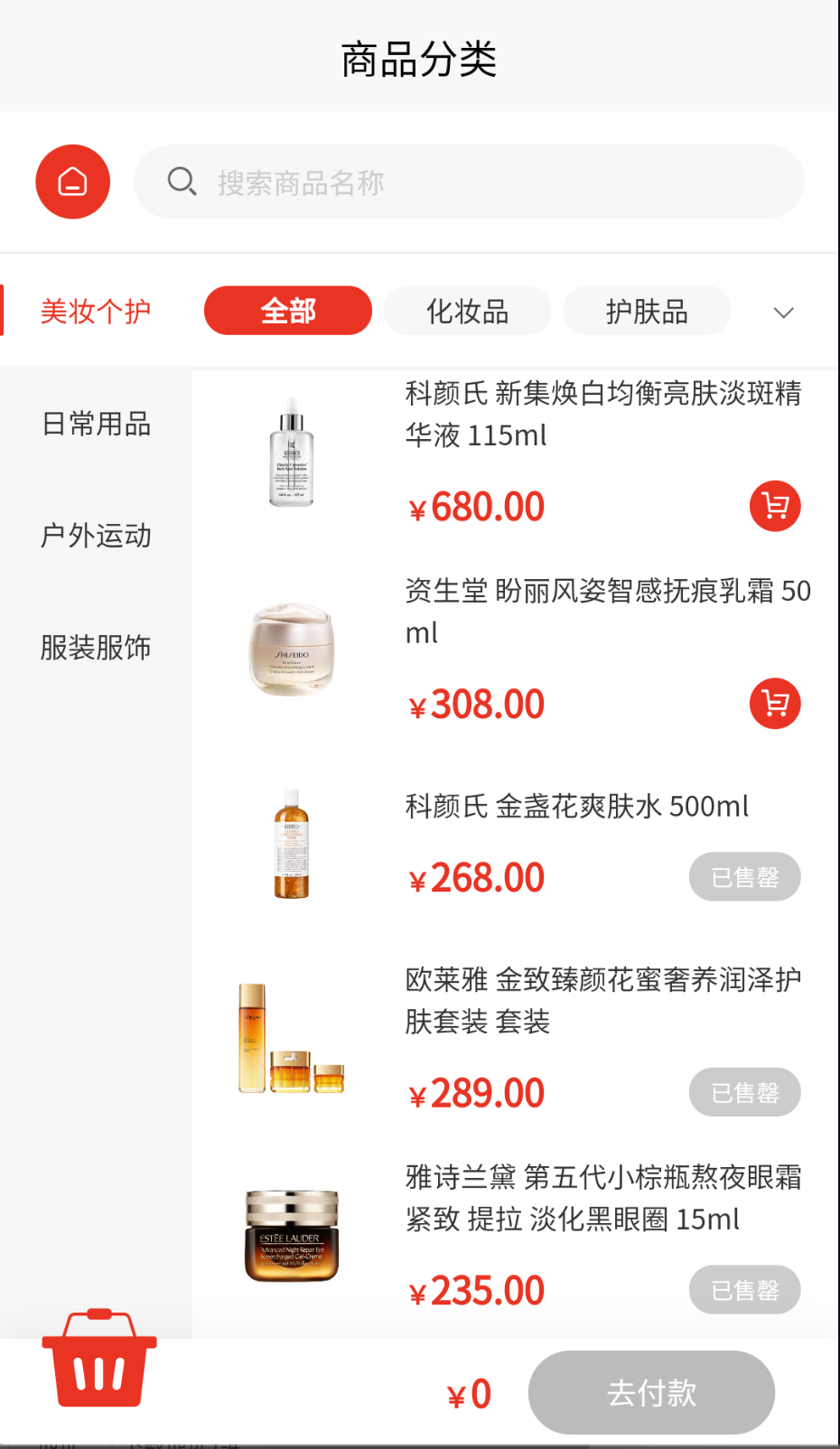Select the 全部 filter chip
840x1449 pixels.
pyautogui.click(x=287, y=310)
